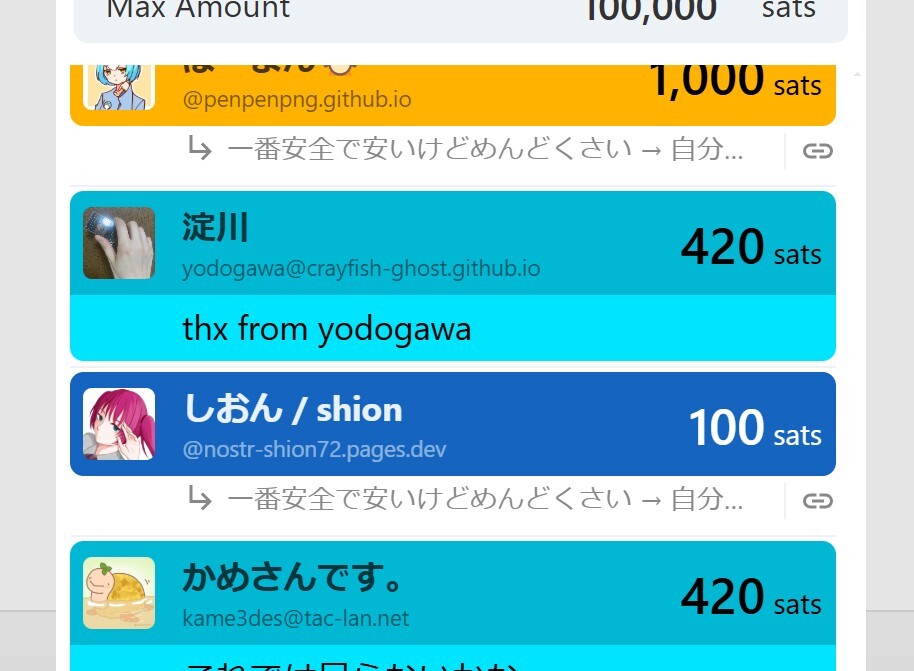The image size is (914, 671).
Task: Open link icon beside the 1,000 sats zap
Action: [x=817, y=151]
